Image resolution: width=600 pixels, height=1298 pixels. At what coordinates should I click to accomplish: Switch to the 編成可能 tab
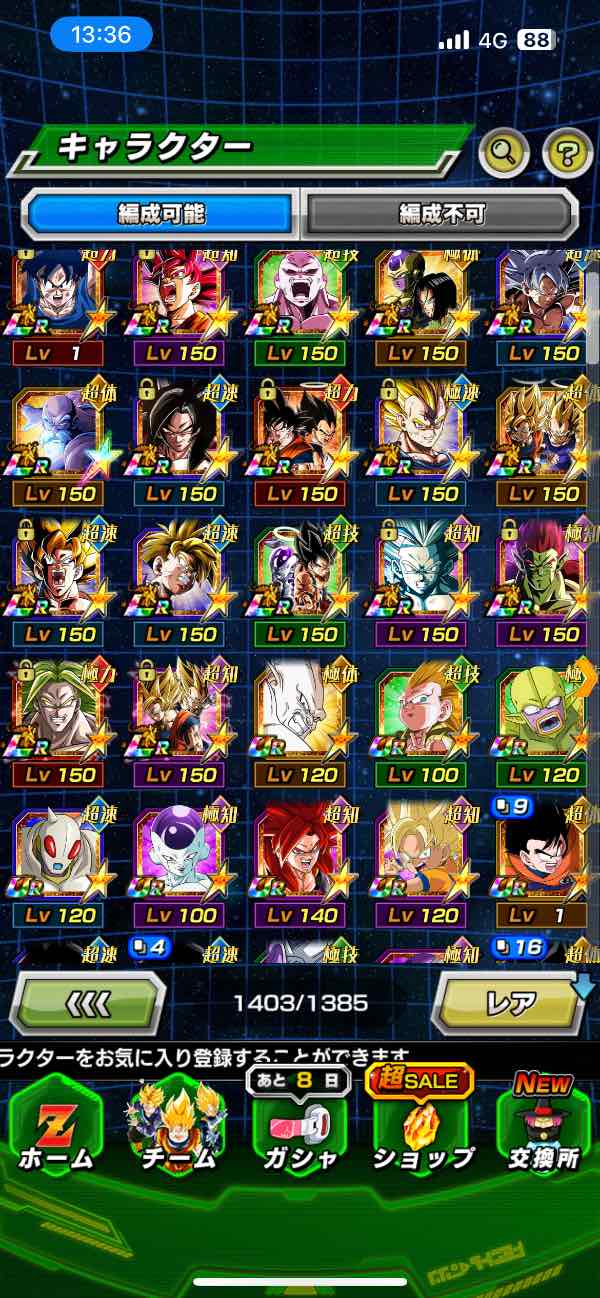click(161, 213)
